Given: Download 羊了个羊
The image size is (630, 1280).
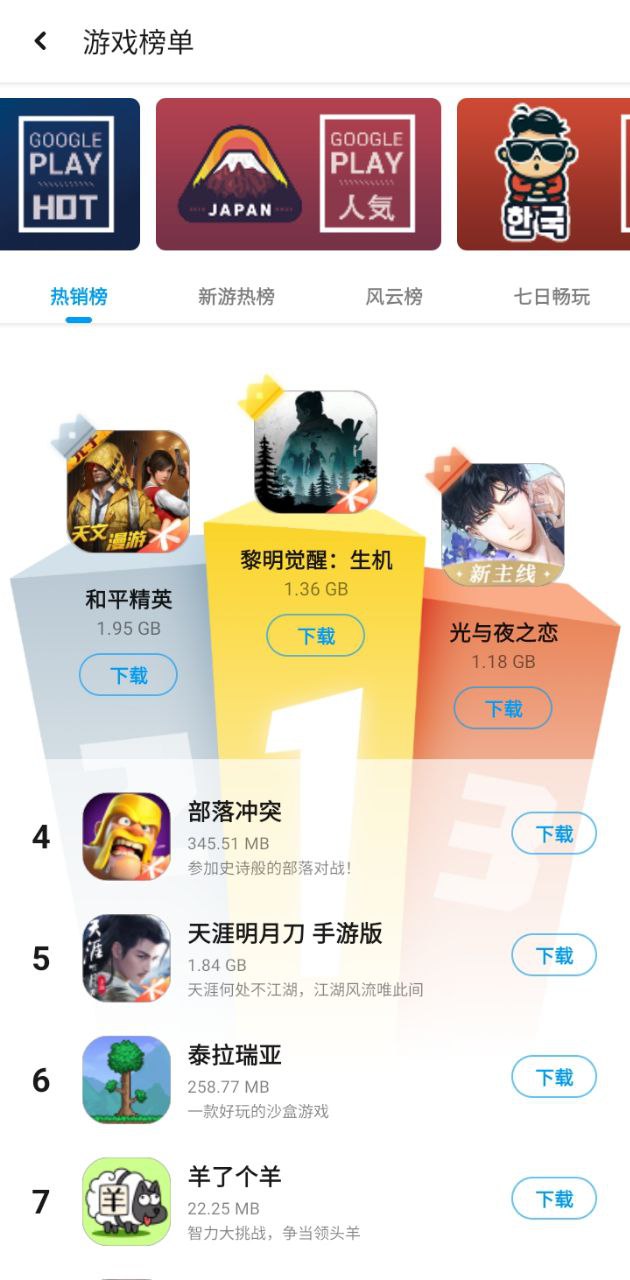Looking at the screenshot, I should point(554,1199).
